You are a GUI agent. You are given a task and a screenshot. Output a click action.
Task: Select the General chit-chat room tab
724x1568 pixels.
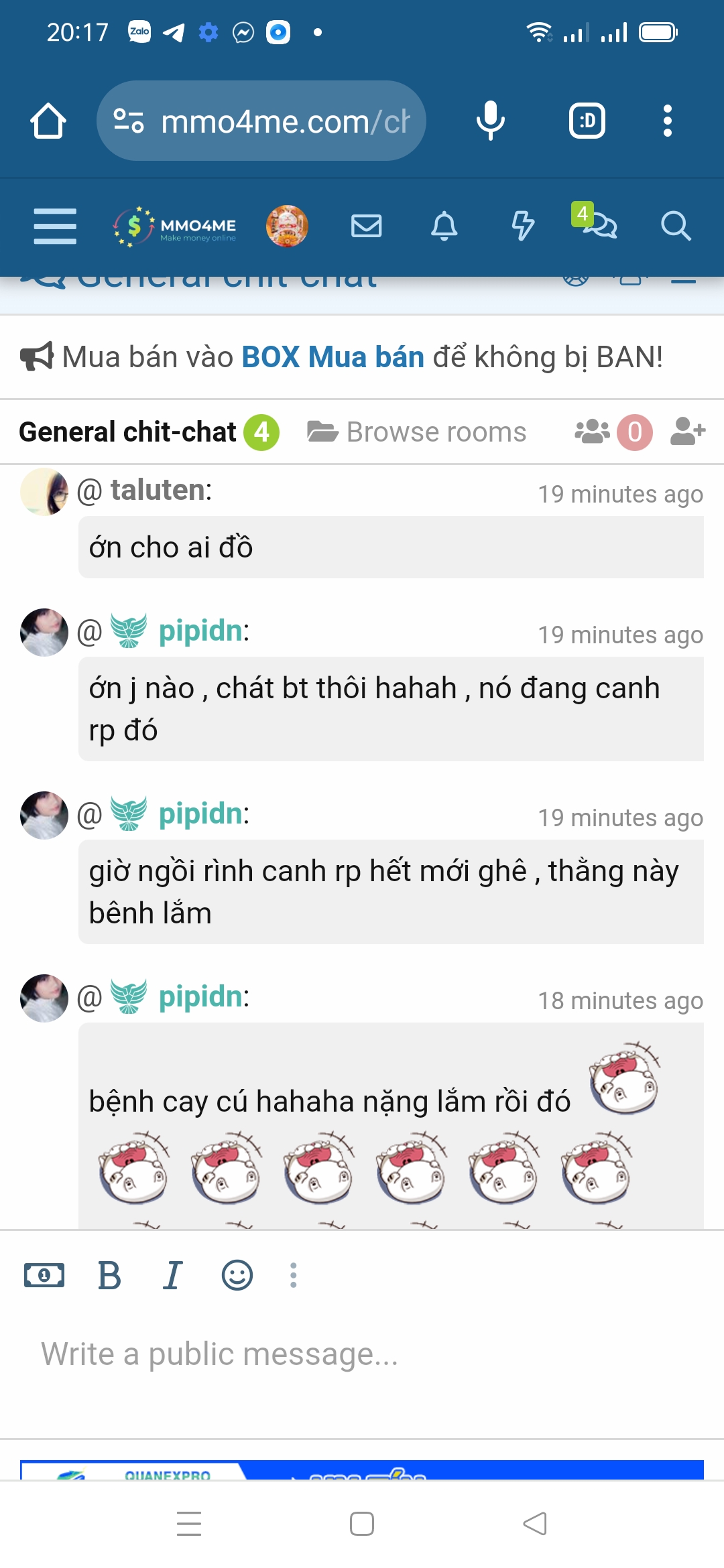(127, 432)
